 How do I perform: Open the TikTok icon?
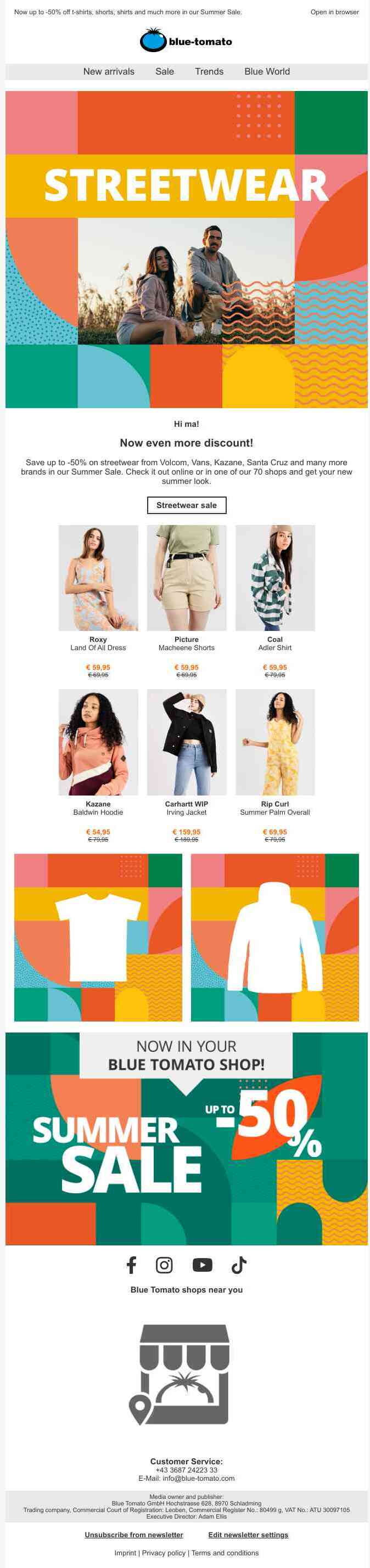[x=238, y=1265]
